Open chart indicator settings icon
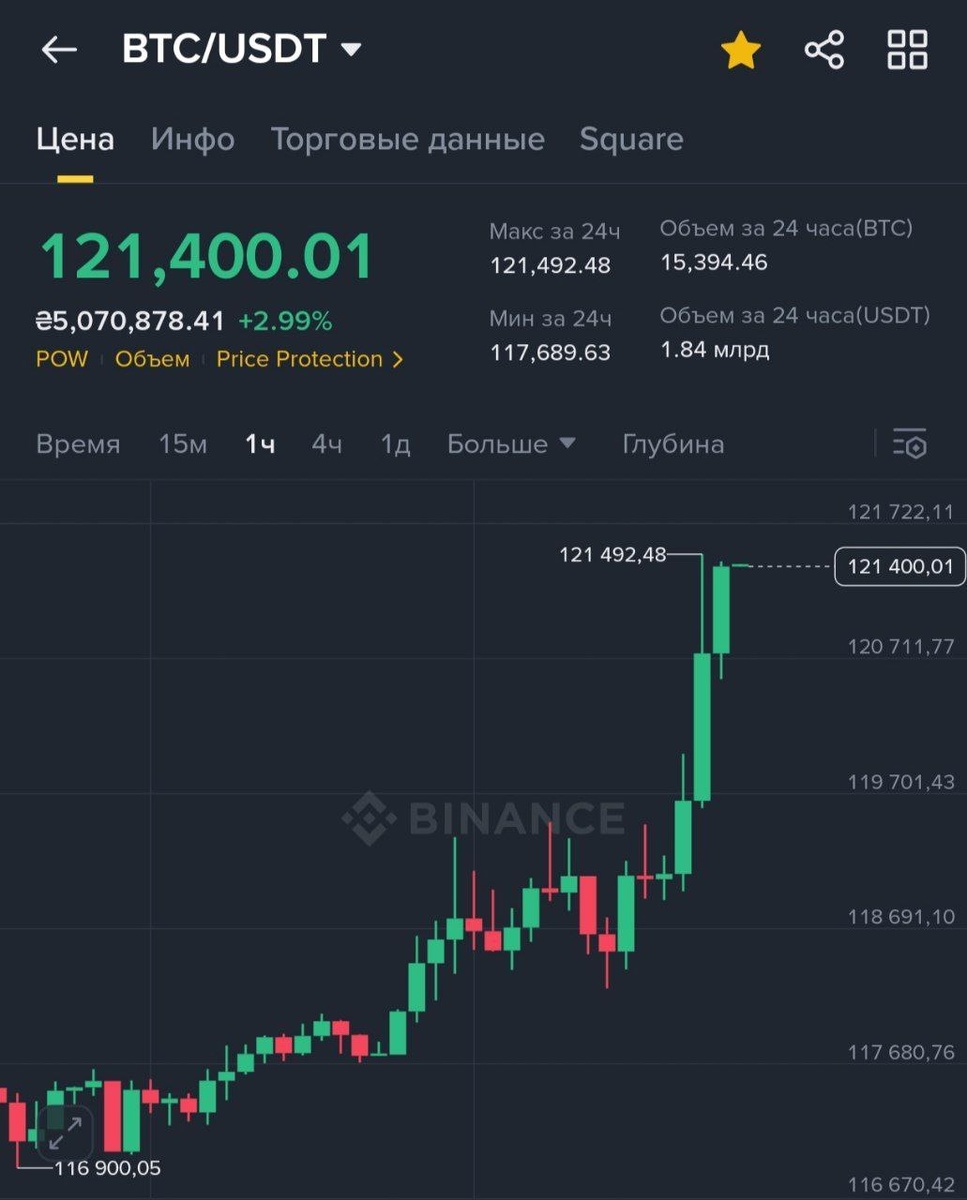Image resolution: width=967 pixels, height=1200 pixels. (x=909, y=443)
